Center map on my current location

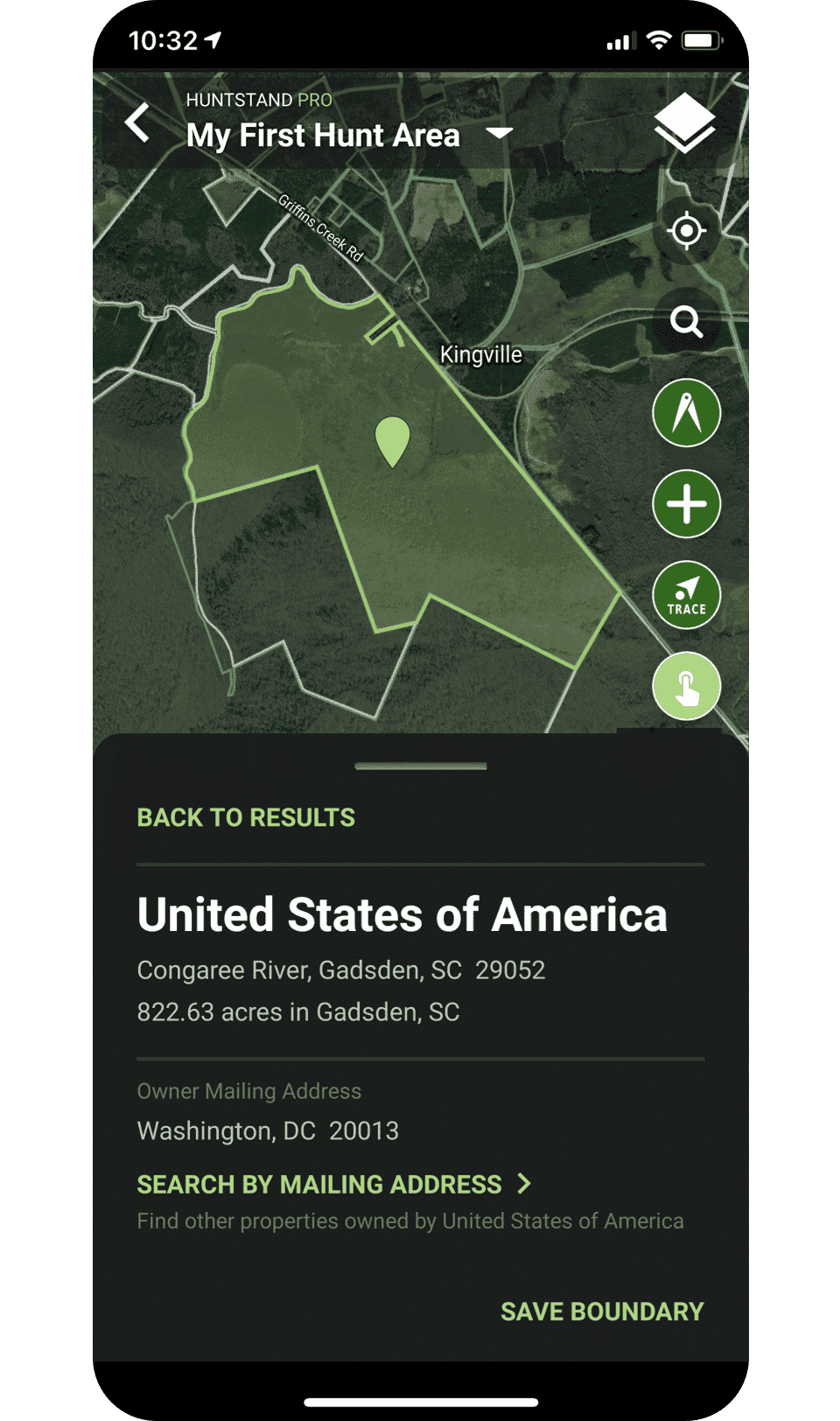(x=686, y=231)
